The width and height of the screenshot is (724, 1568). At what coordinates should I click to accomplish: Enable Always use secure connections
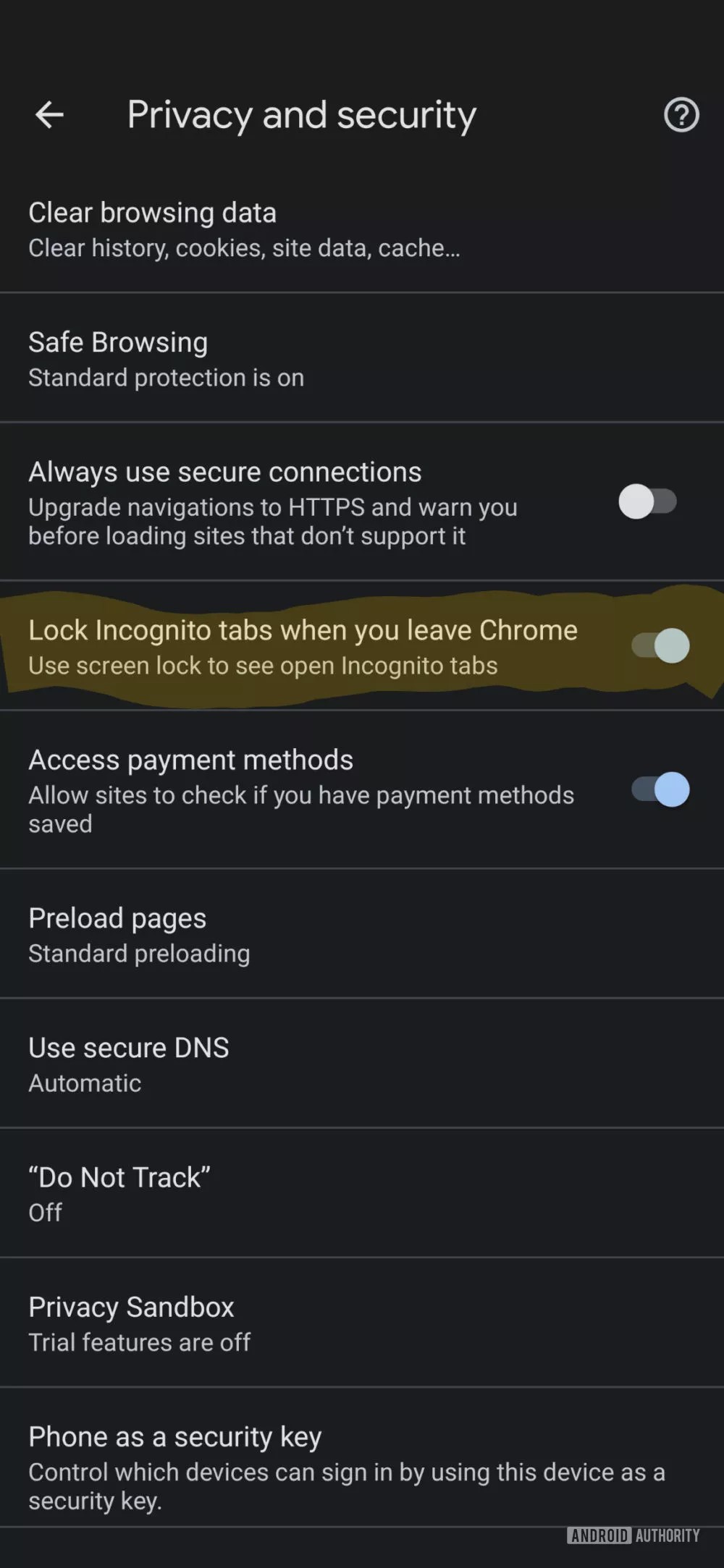coord(647,501)
